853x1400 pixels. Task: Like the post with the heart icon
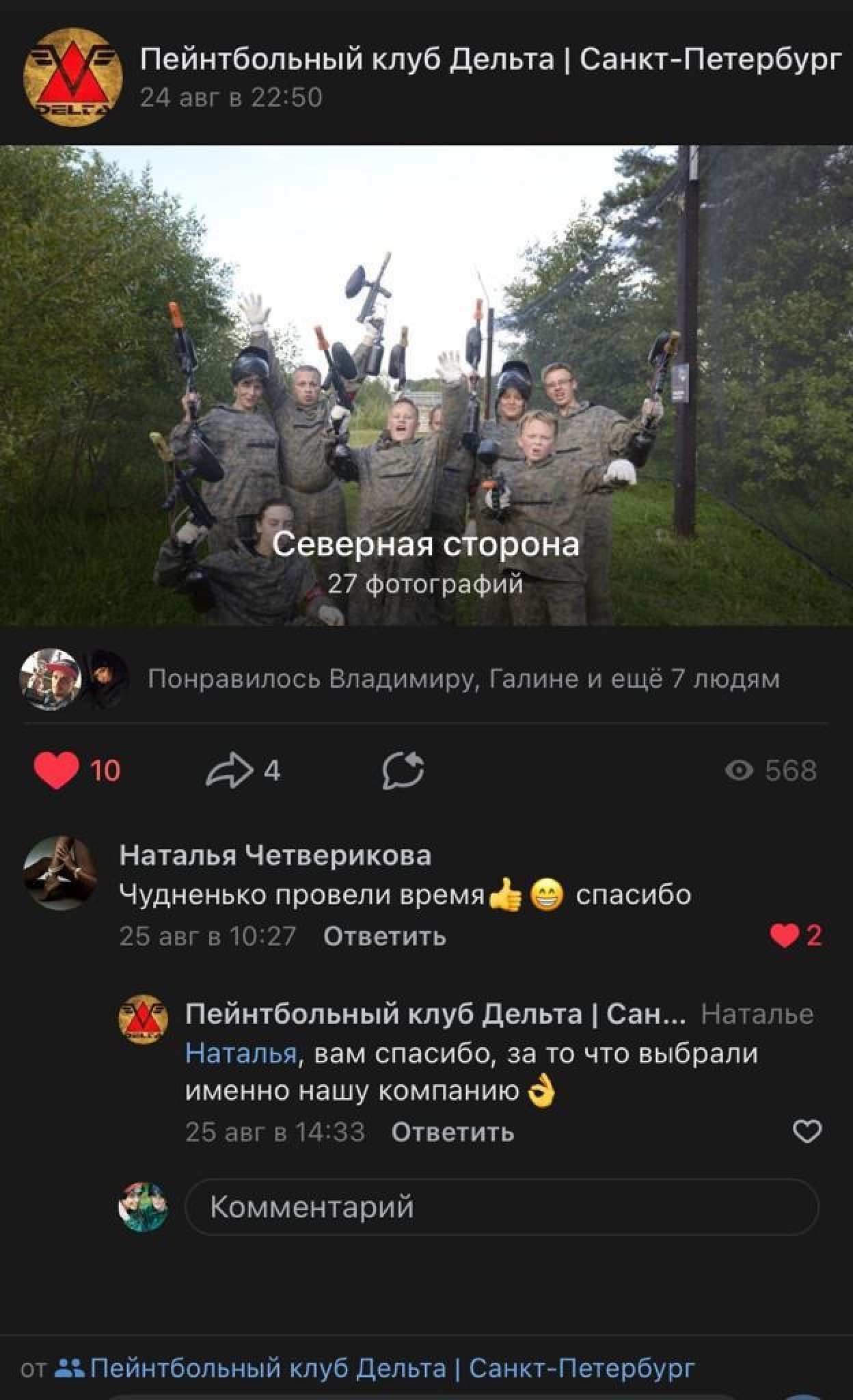[57, 770]
